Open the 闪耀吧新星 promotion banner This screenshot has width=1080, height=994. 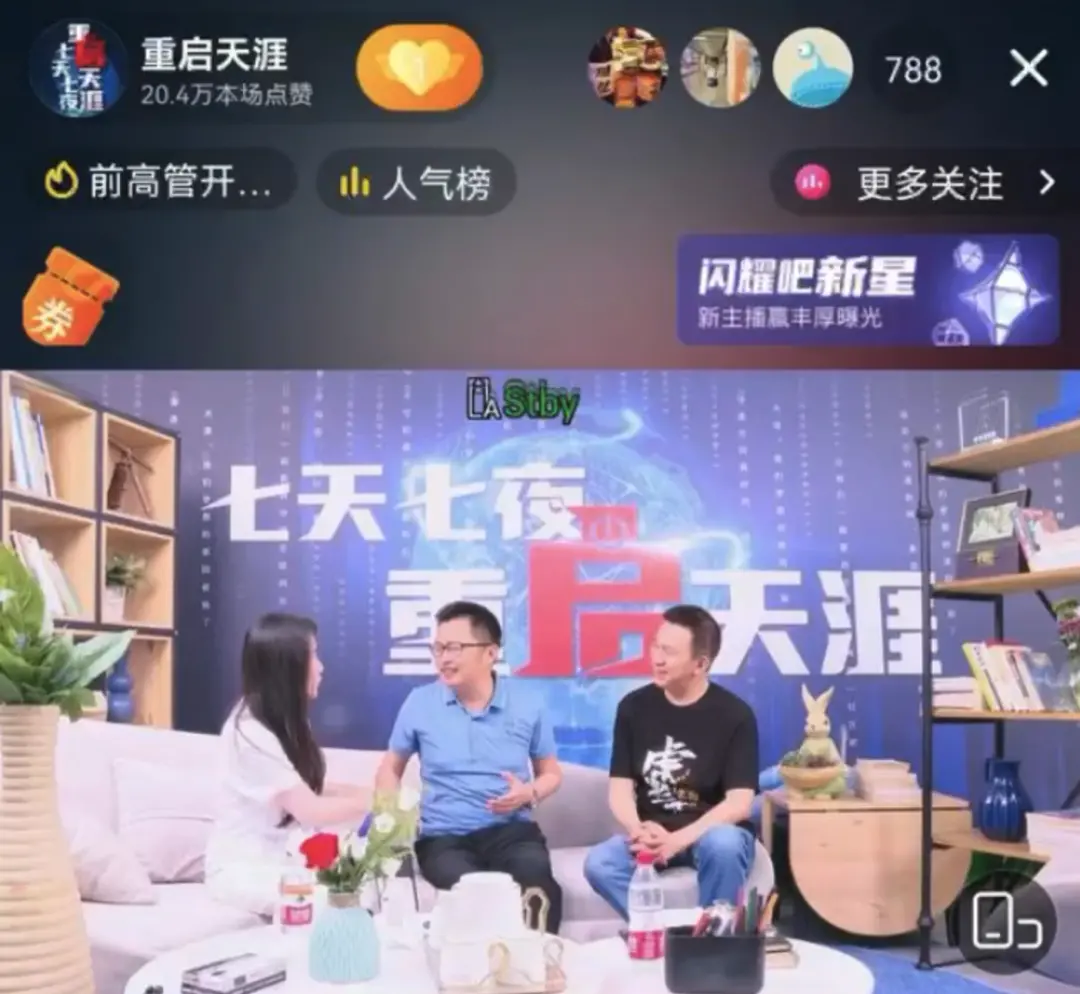tap(867, 290)
